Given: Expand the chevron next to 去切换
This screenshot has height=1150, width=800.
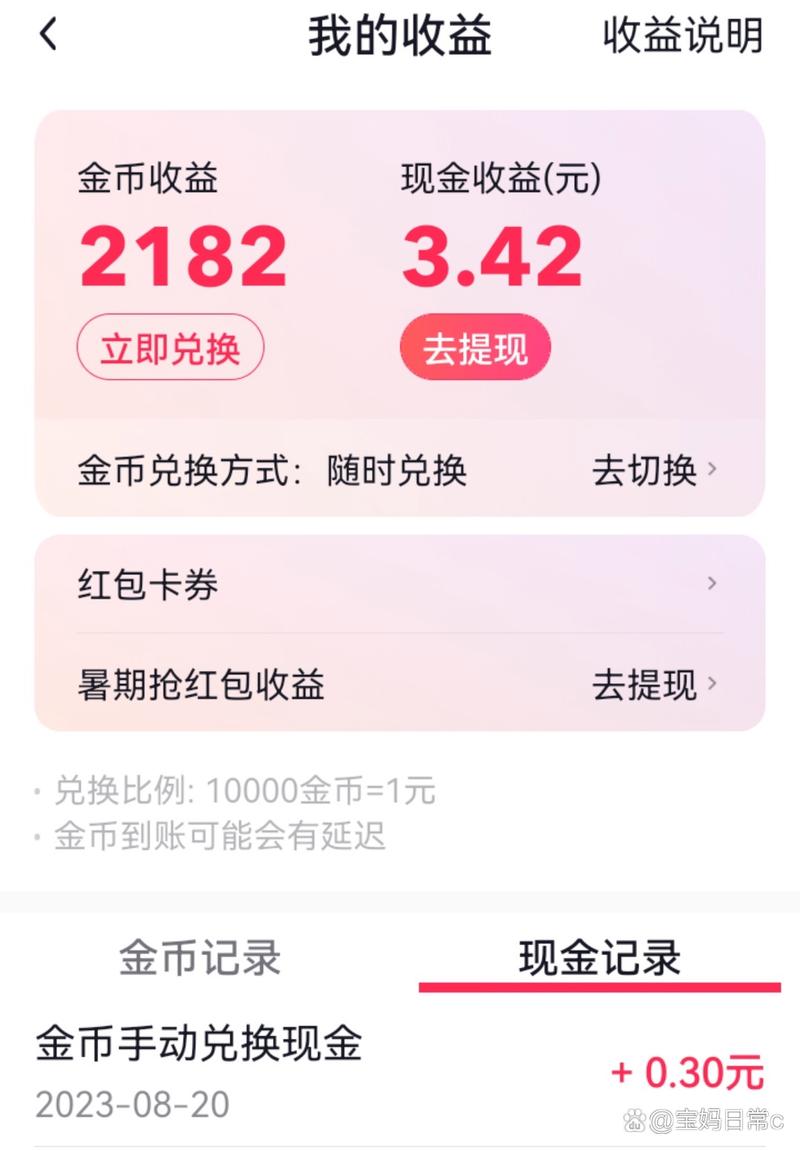Looking at the screenshot, I should tap(714, 471).
